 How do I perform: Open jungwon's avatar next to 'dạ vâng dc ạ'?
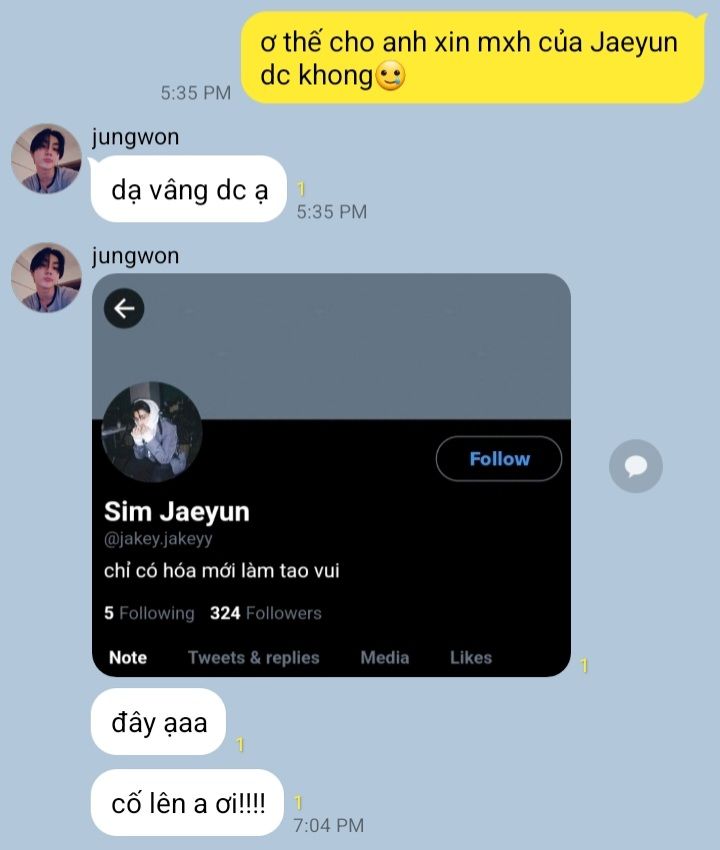click(46, 159)
